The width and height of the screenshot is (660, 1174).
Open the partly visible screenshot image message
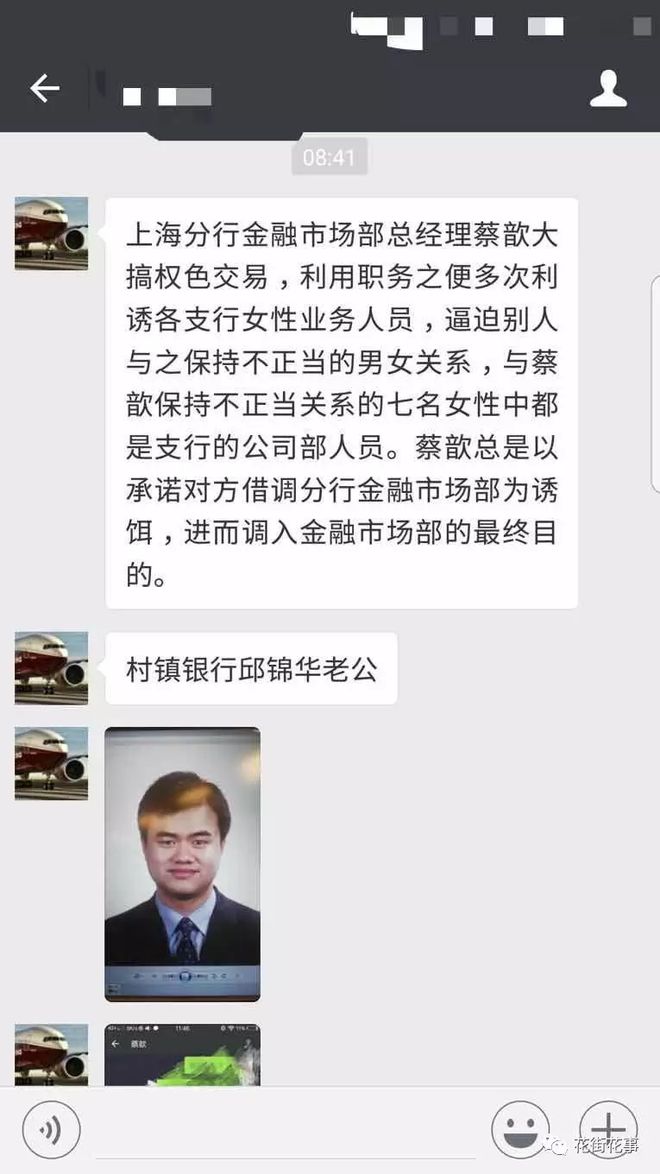click(x=182, y=1054)
